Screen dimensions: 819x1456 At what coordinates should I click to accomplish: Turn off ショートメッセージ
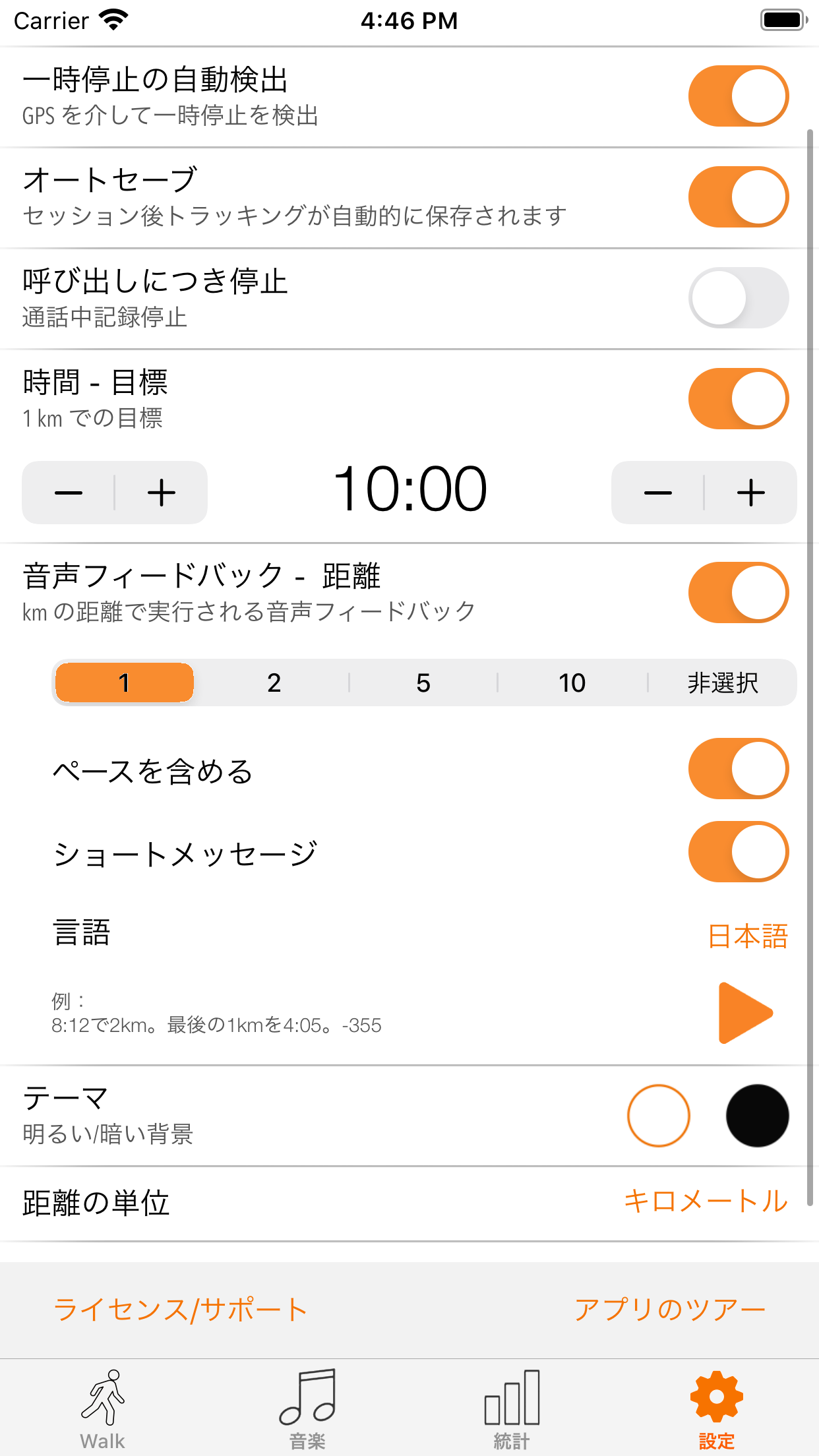(739, 852)
